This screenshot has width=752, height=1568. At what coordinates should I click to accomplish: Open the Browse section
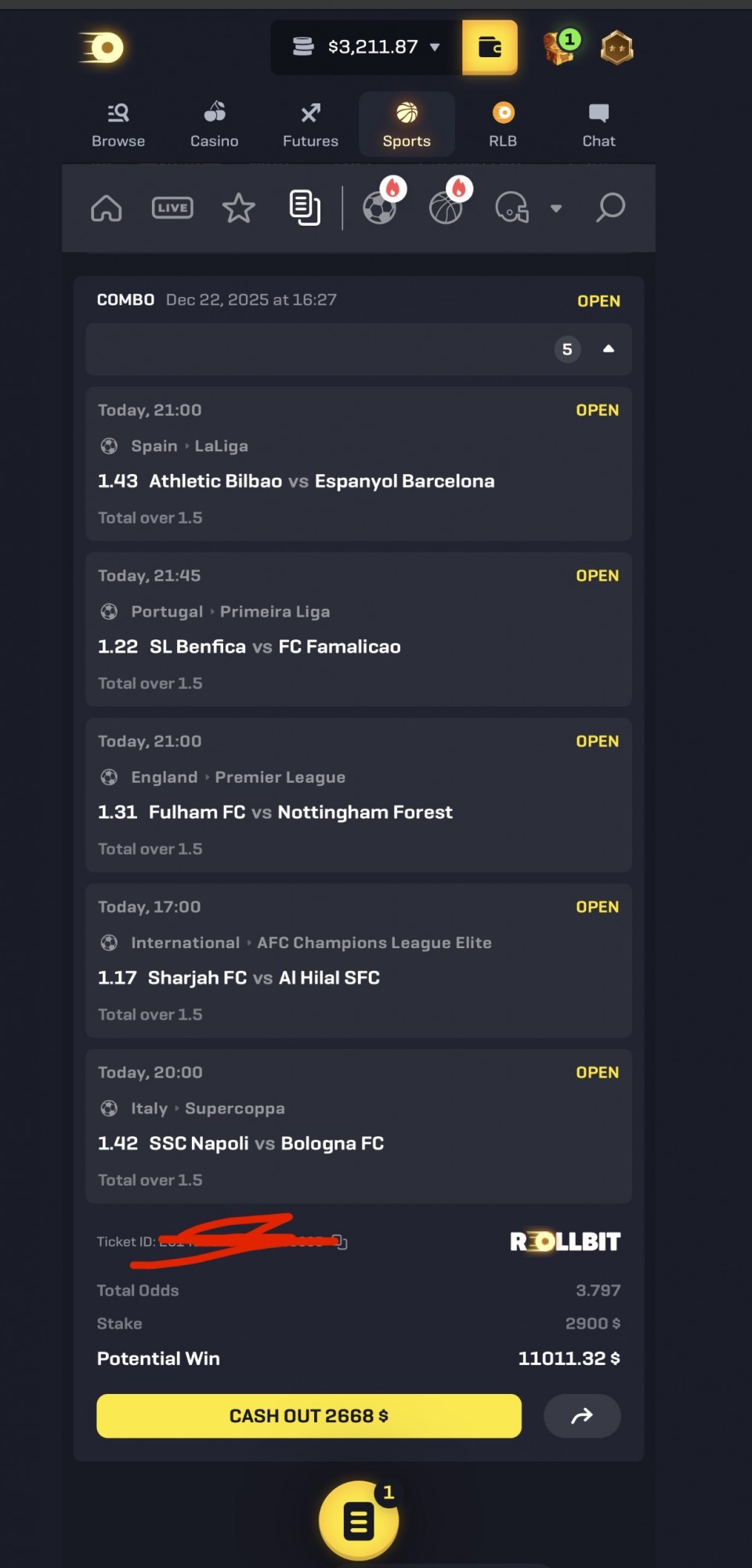click(x=118, y=125)
